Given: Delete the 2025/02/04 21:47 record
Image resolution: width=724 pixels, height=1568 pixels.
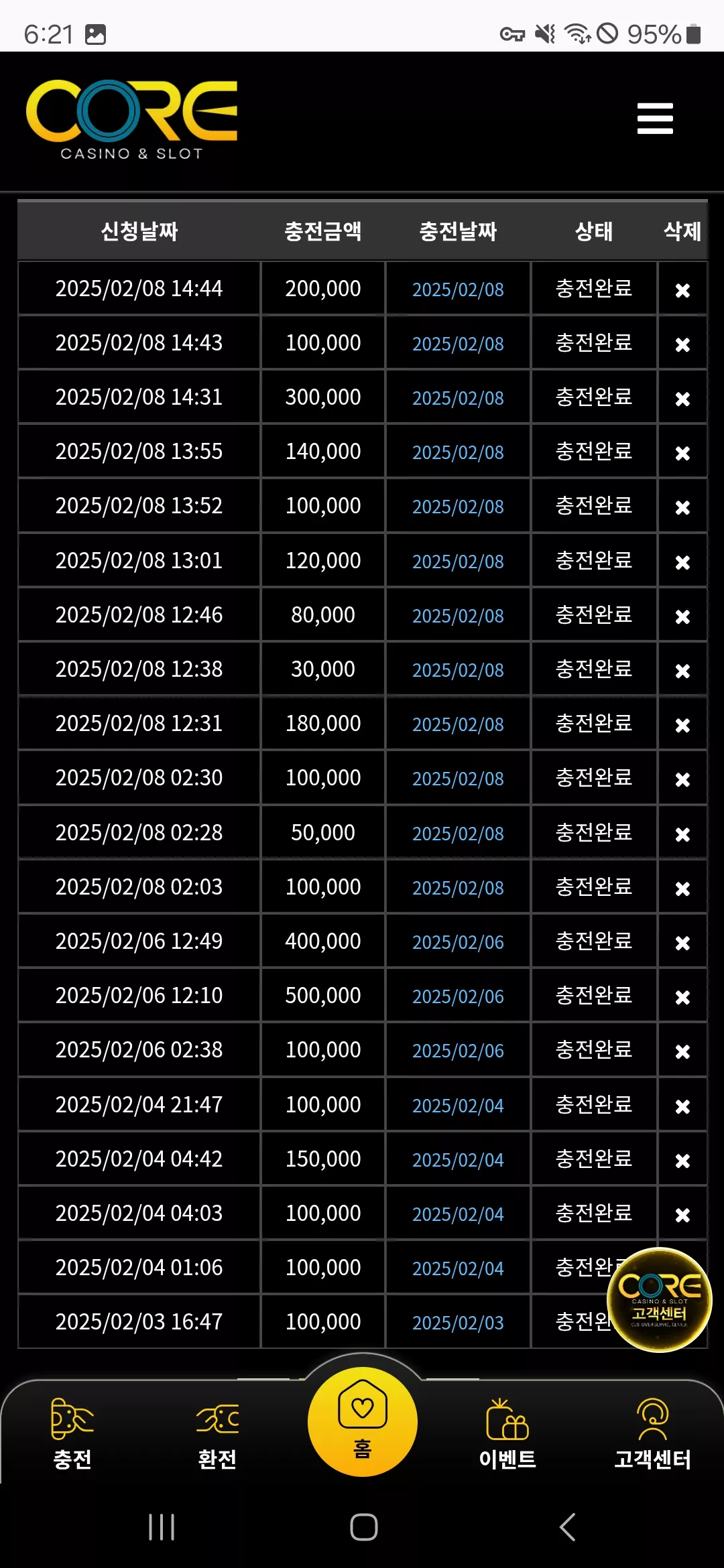Looking at the screenshot, I should point(682,1106).
